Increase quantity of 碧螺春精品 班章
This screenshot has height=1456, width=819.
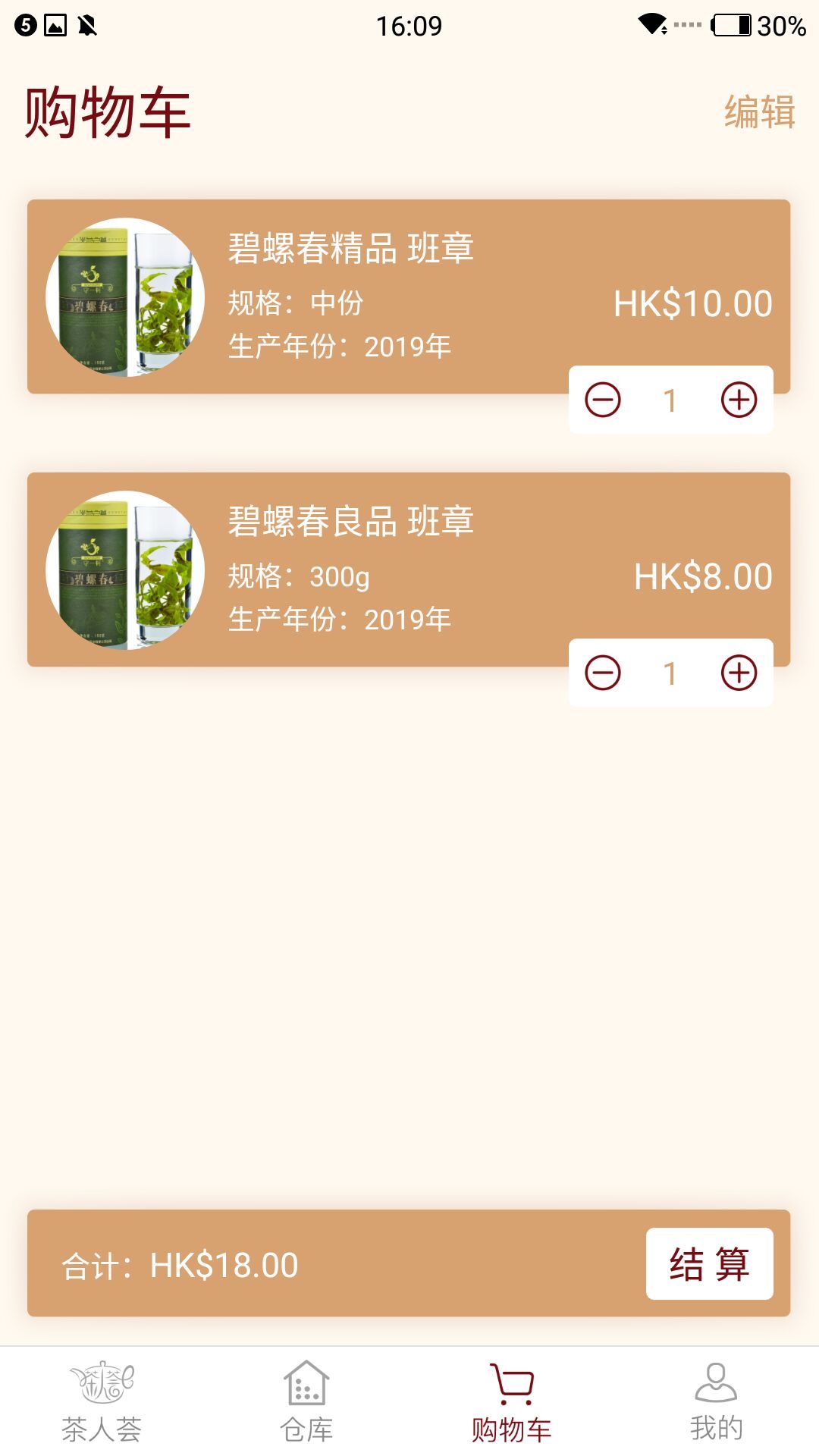pos(739,400)
